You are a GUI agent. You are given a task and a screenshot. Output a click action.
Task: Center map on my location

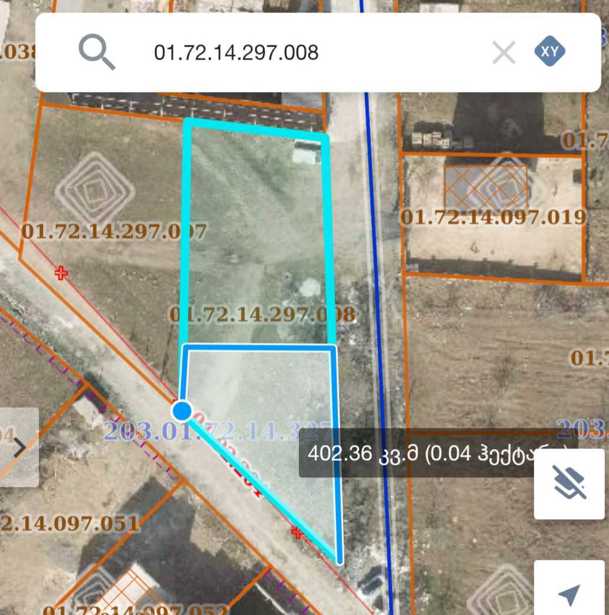(569, 593)
